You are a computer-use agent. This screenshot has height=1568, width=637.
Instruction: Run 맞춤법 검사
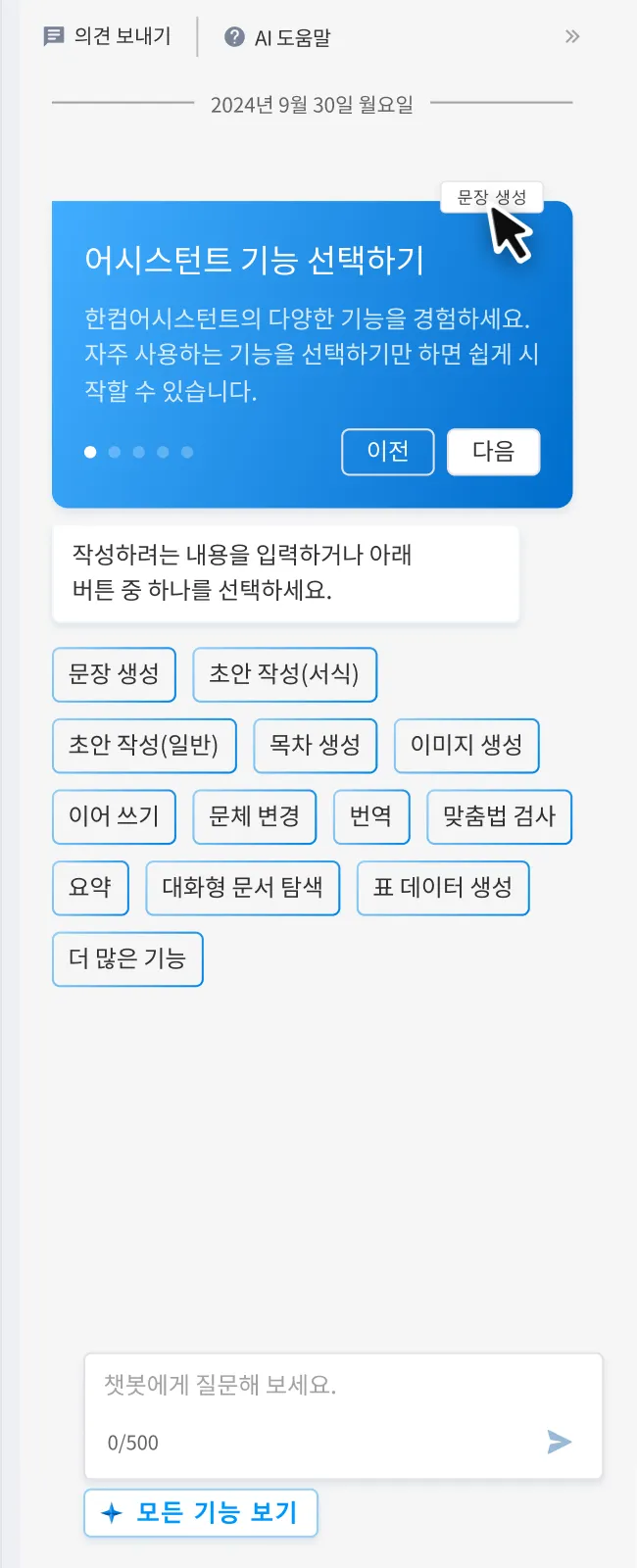499,816
